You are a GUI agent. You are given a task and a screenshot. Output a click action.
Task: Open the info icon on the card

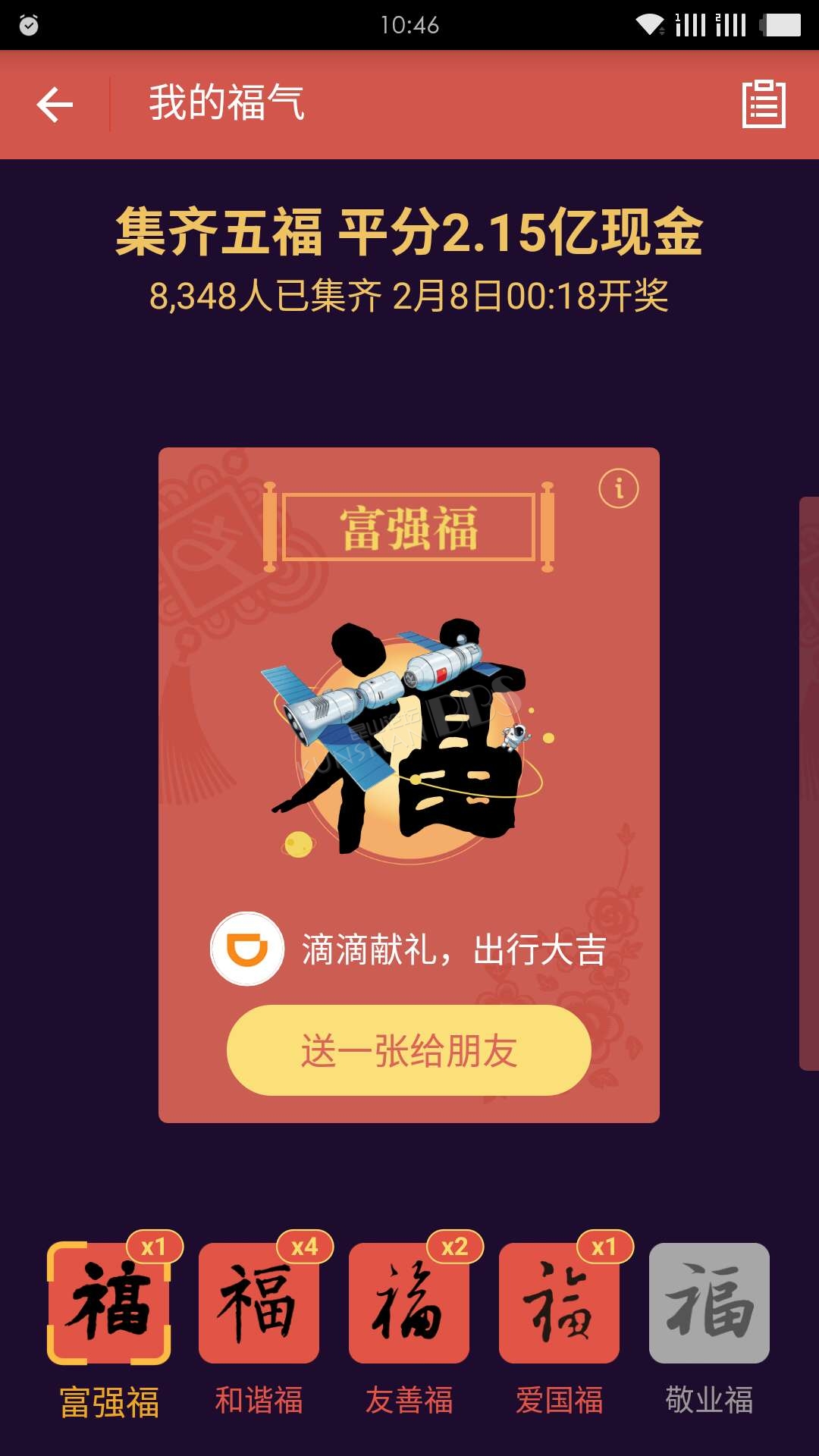pos(619,488)
